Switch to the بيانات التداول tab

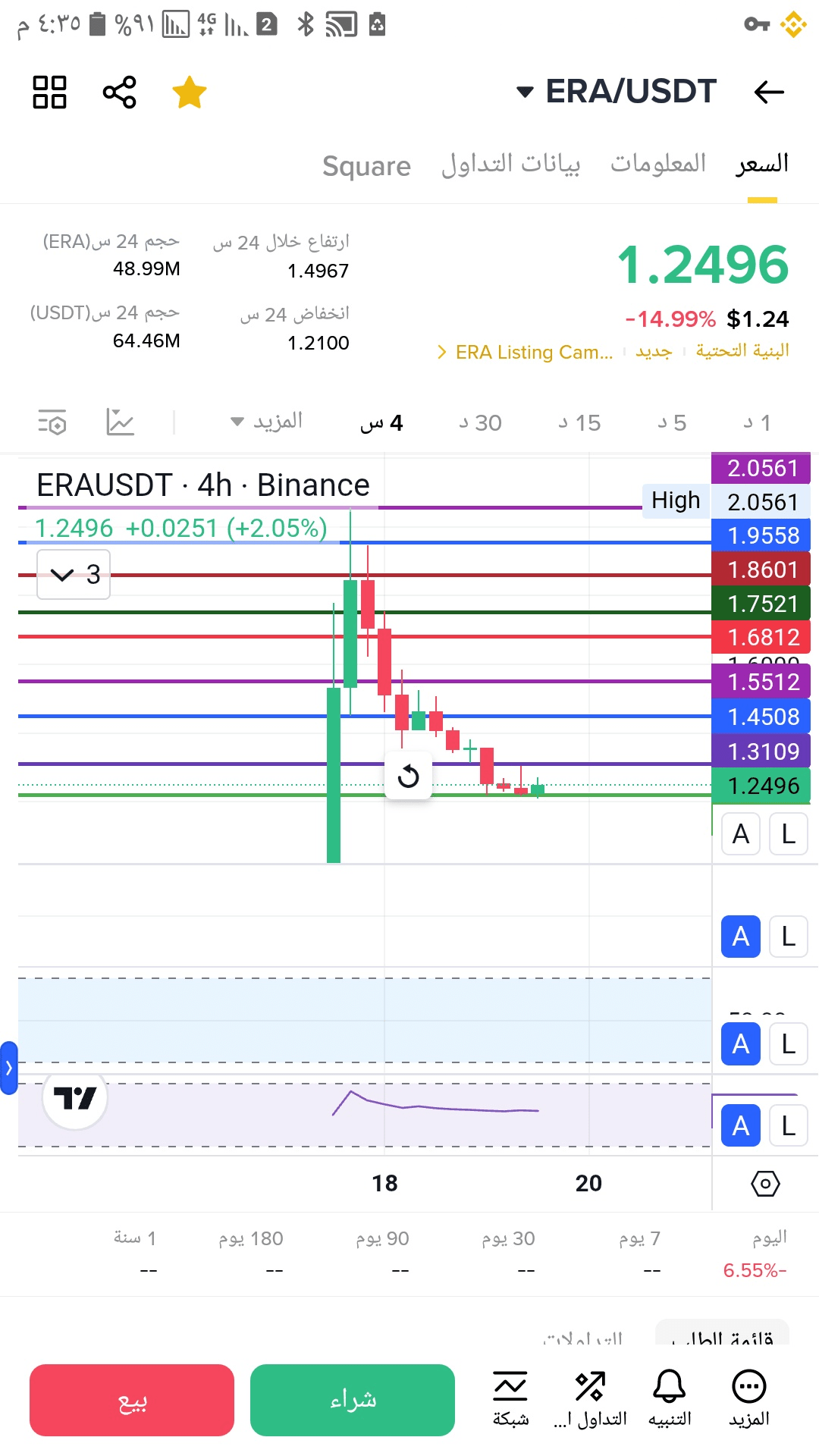click(510, 164)
